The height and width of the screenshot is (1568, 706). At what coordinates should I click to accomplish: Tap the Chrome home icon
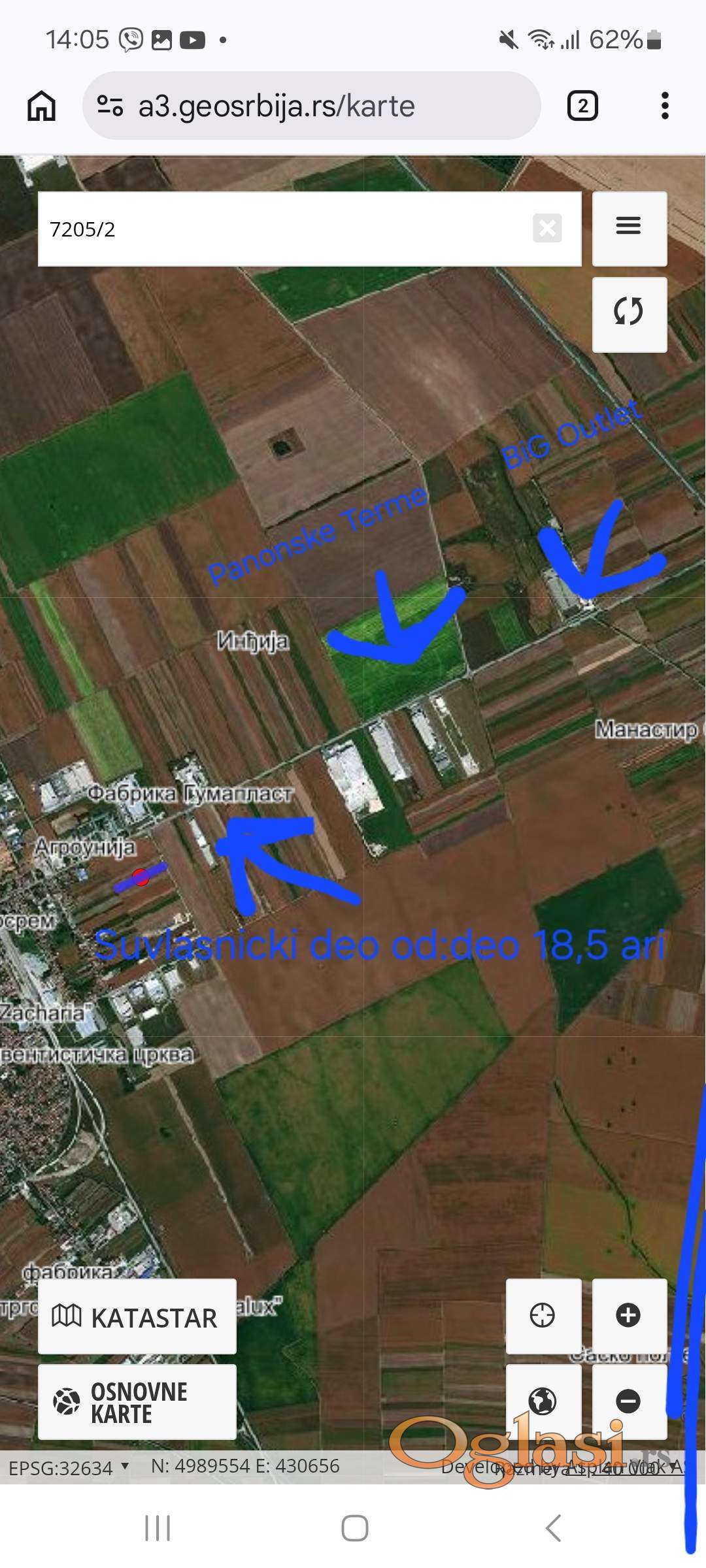41,106
